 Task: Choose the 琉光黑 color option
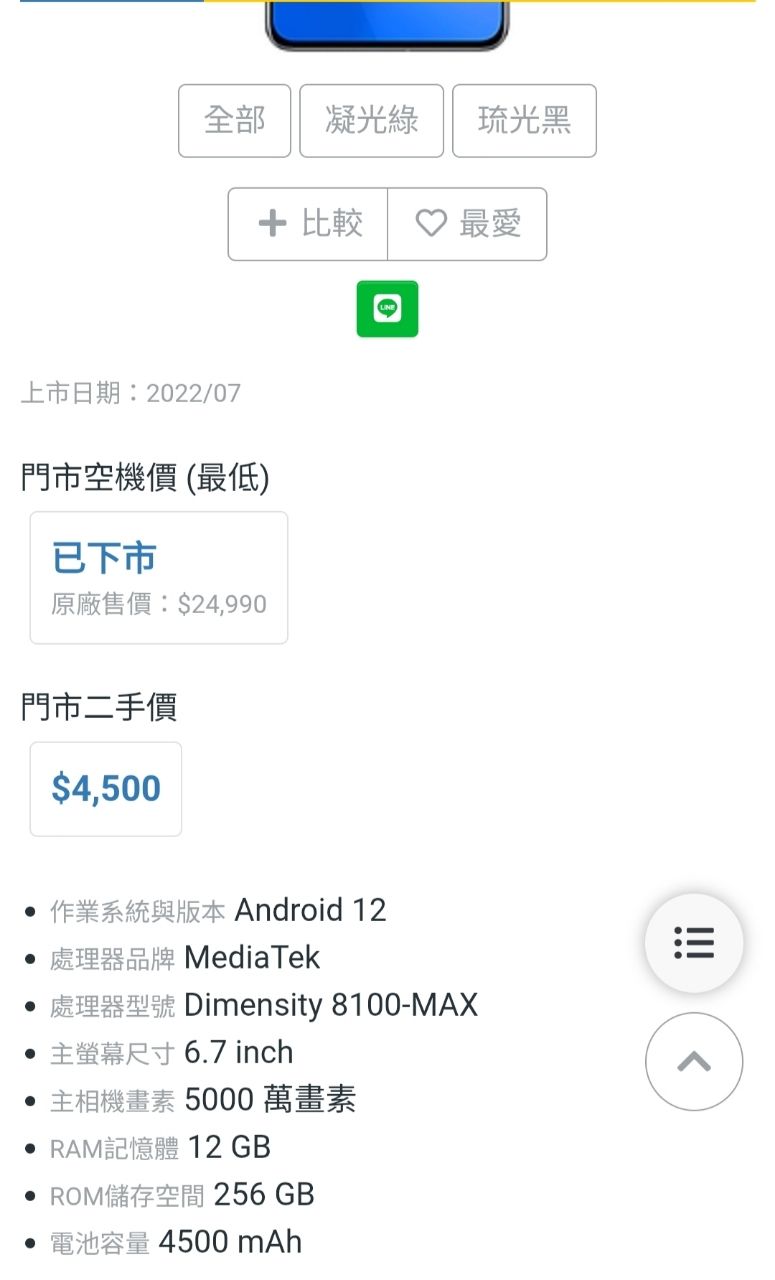tap(524, 121)
